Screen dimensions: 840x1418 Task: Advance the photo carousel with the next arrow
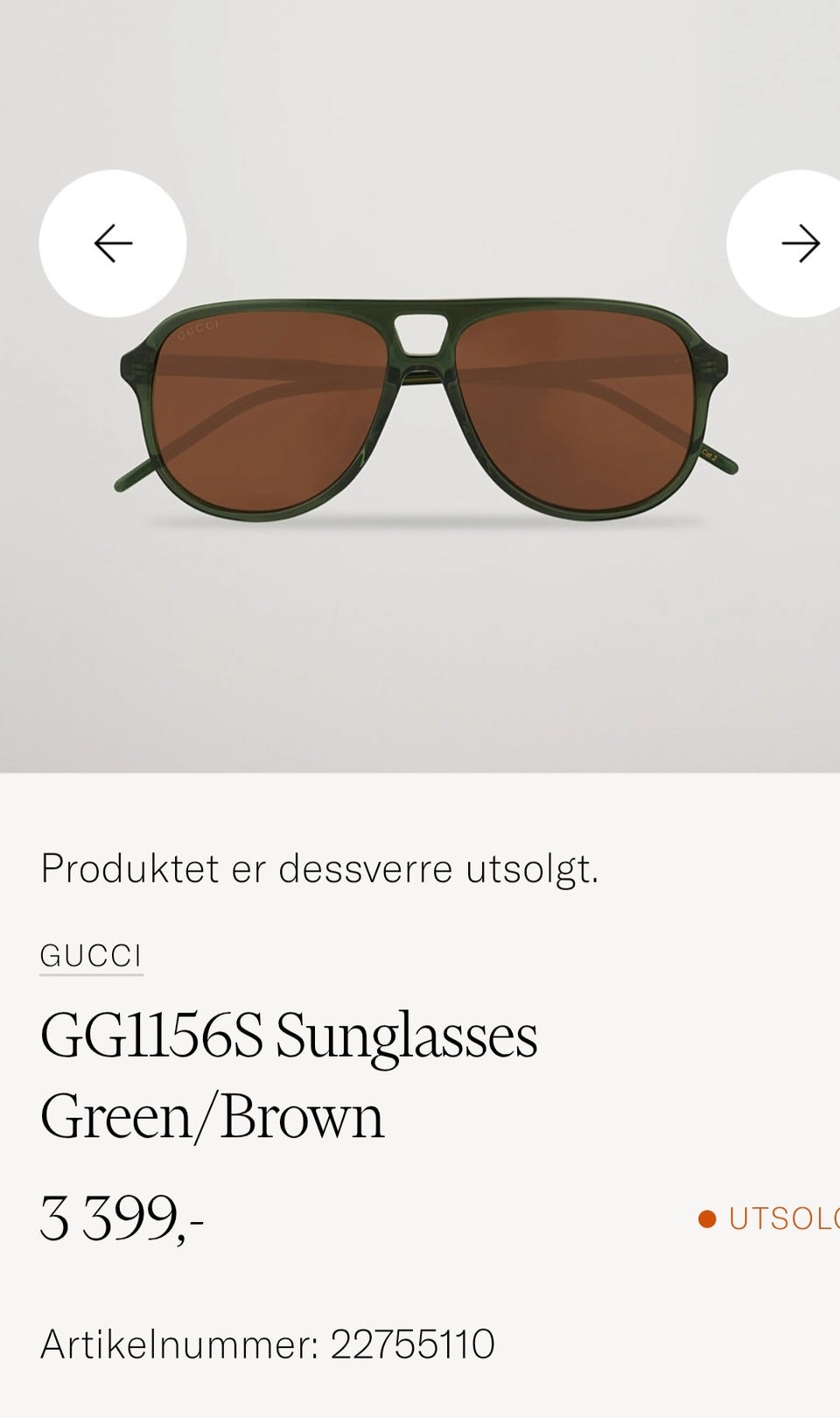[801, 243]
